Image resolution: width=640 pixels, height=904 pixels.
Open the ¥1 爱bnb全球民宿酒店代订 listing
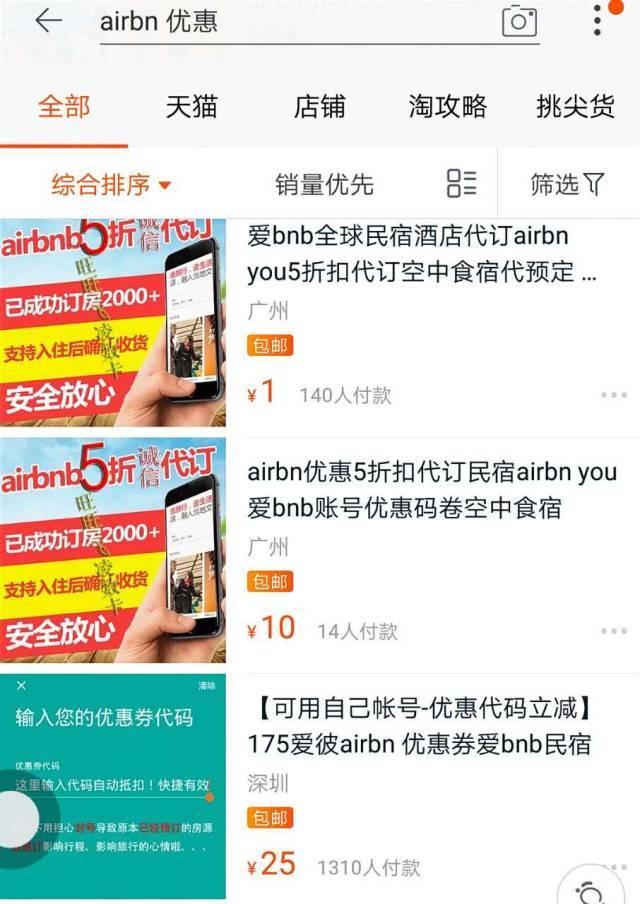tap(420, 253)
